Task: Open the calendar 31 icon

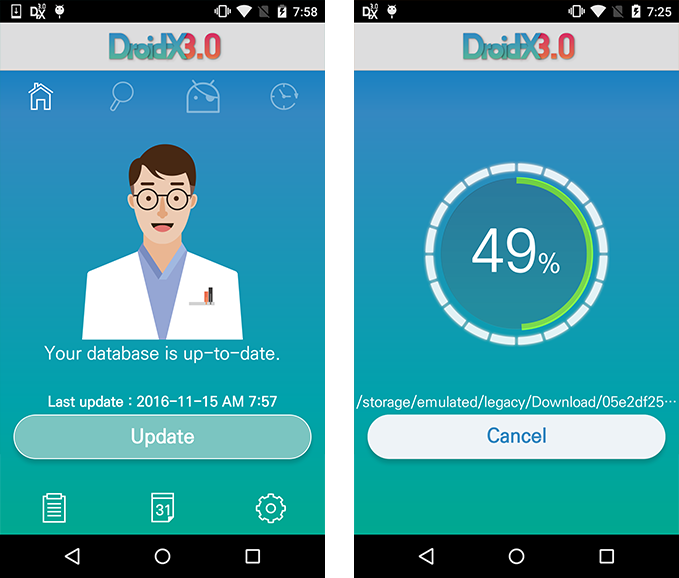Action: pos(162,508)
